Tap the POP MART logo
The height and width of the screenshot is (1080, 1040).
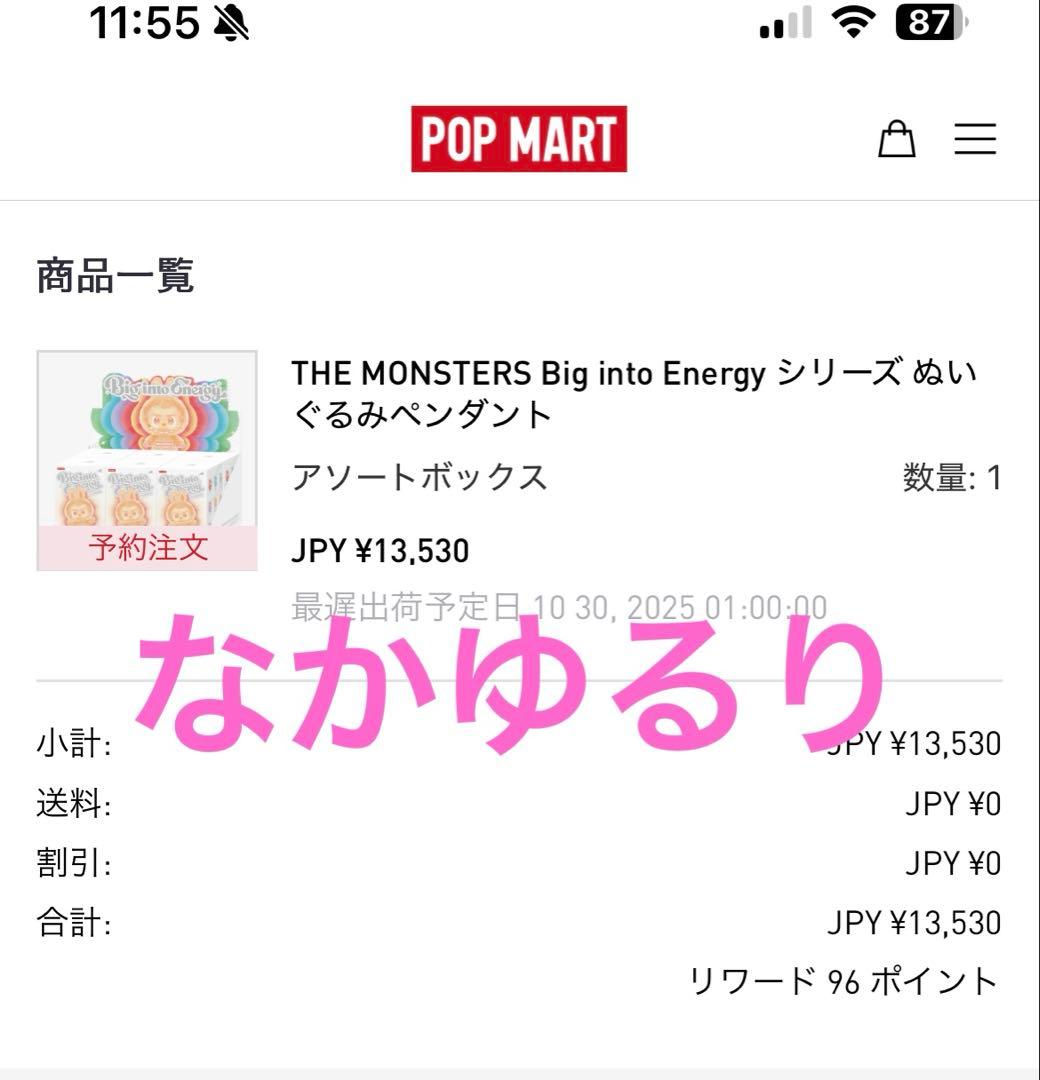pyautogui.click(x=519, y=139)
